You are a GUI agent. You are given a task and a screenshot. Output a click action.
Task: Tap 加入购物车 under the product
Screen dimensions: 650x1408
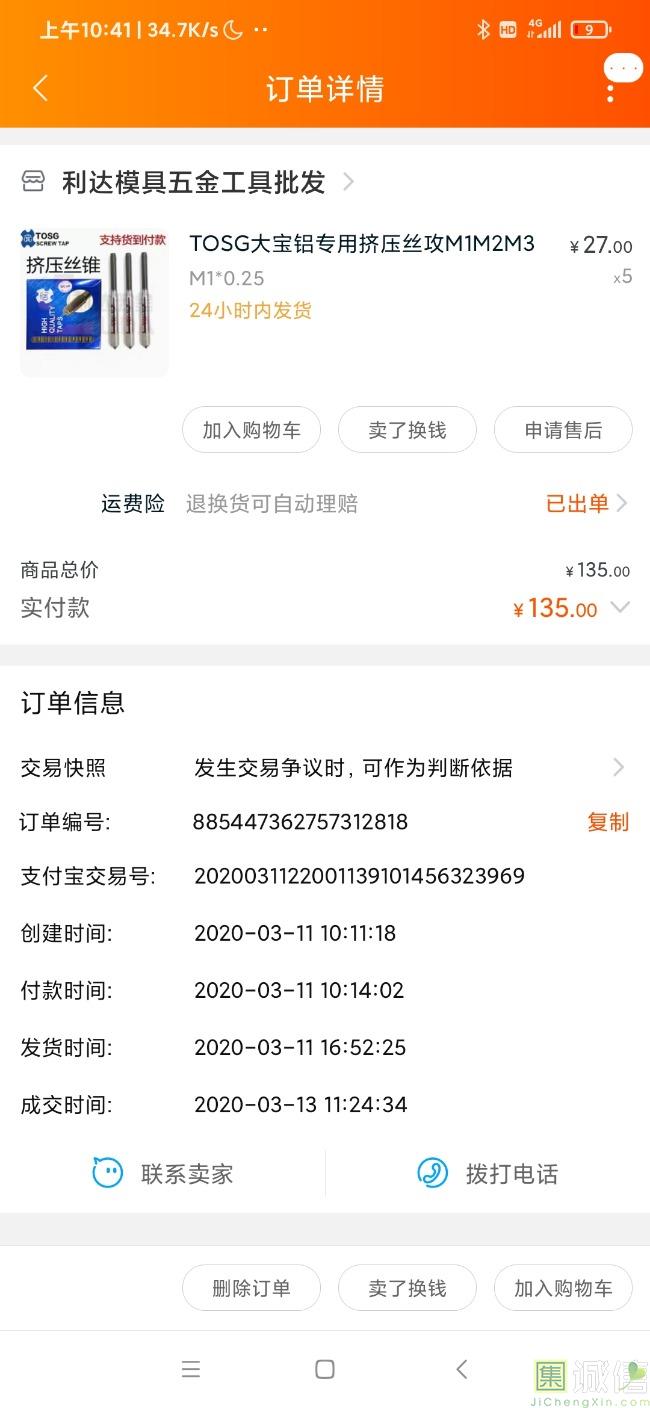click(251, 430)
